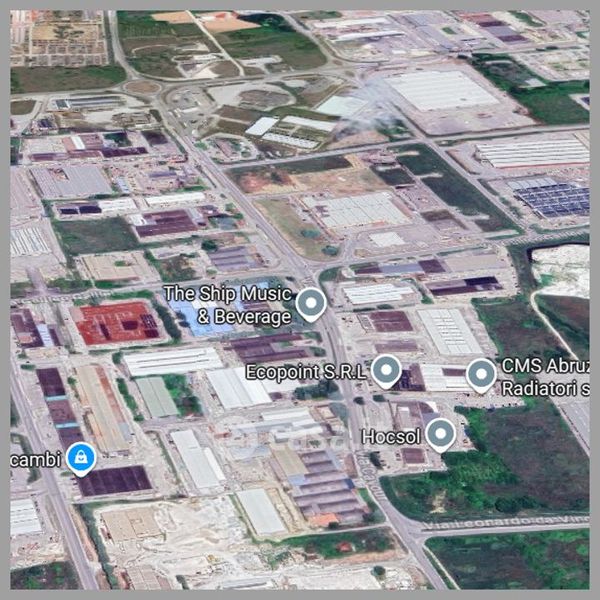Open The Ship Music & Beverage pin

point(311,305)
